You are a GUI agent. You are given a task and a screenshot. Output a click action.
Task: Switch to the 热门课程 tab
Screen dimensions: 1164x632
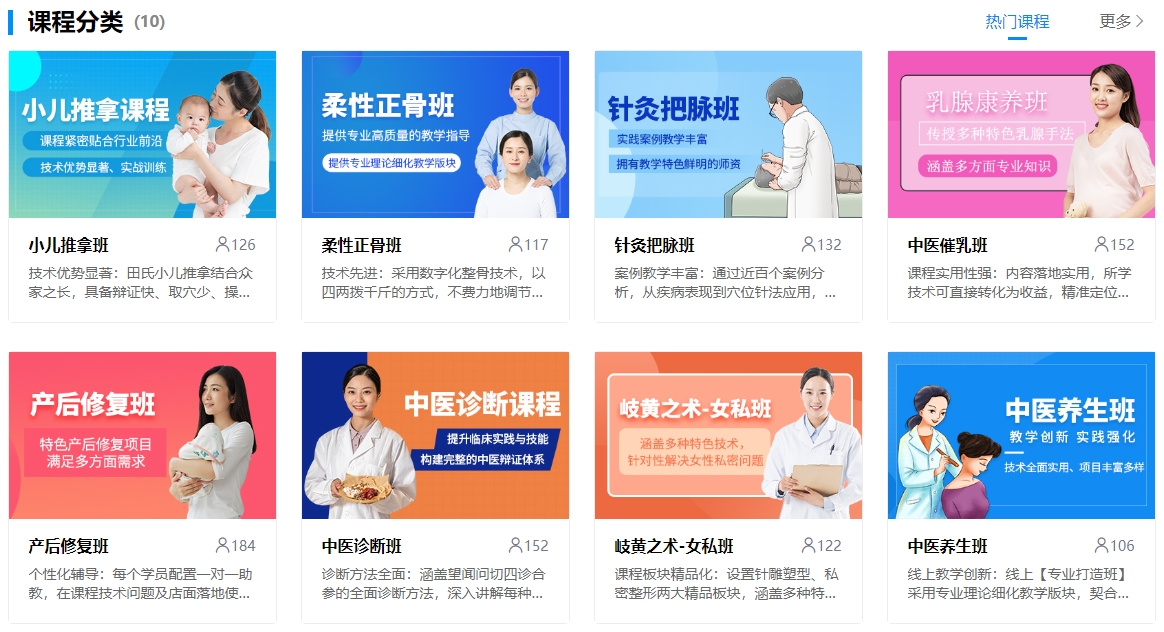point(1017,21)
